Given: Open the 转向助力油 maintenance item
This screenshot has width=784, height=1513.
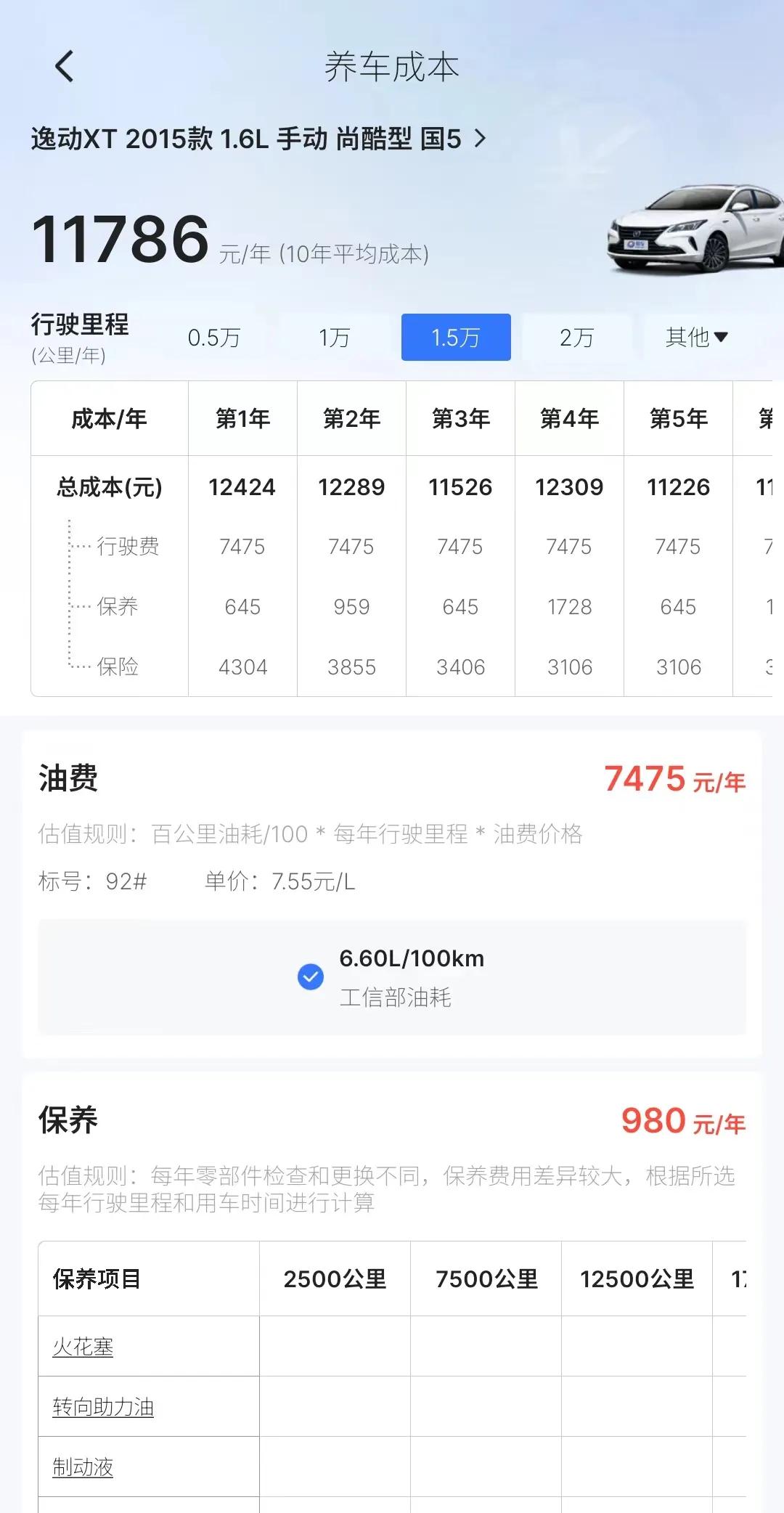Looking at the screenshot, I should click(104, 1406).
